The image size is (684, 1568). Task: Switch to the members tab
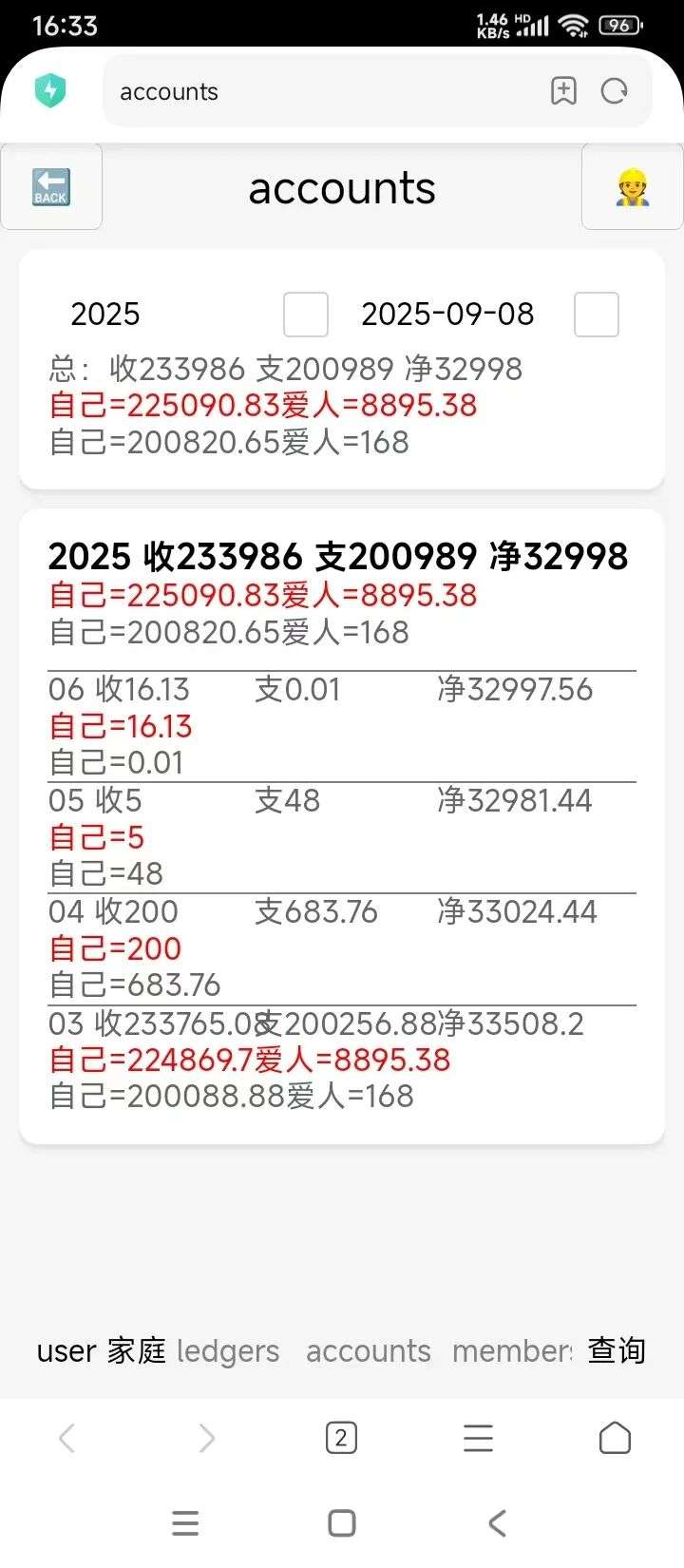[x=512, y=1350]
